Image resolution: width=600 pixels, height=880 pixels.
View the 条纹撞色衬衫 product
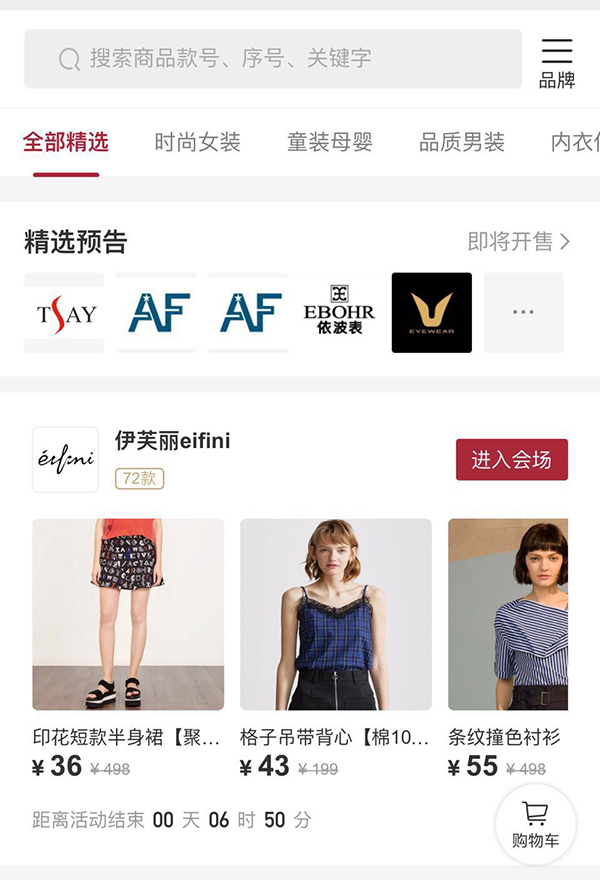pos(508,614)
